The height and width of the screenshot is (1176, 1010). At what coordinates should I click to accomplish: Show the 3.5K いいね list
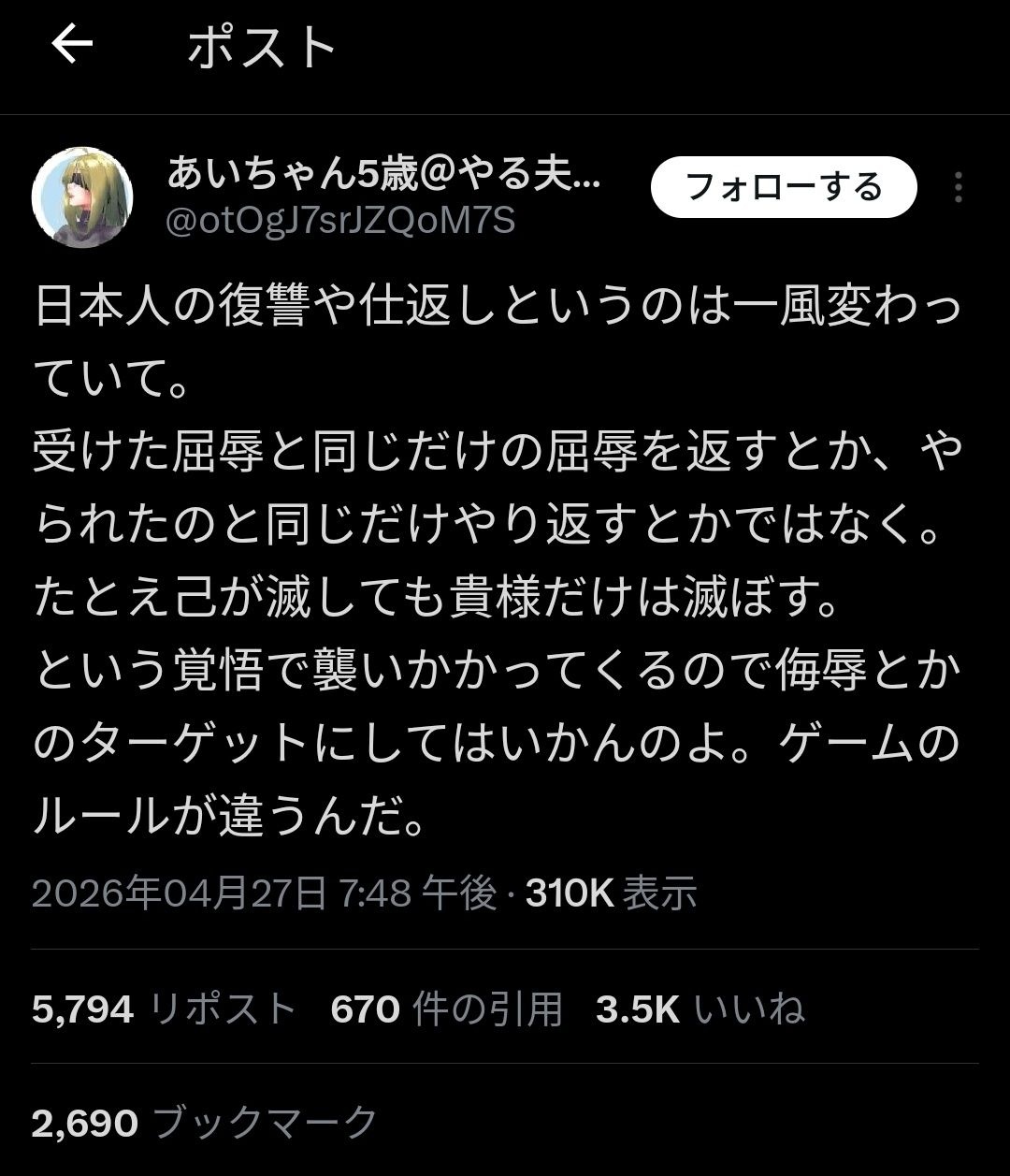[700, 1009]
